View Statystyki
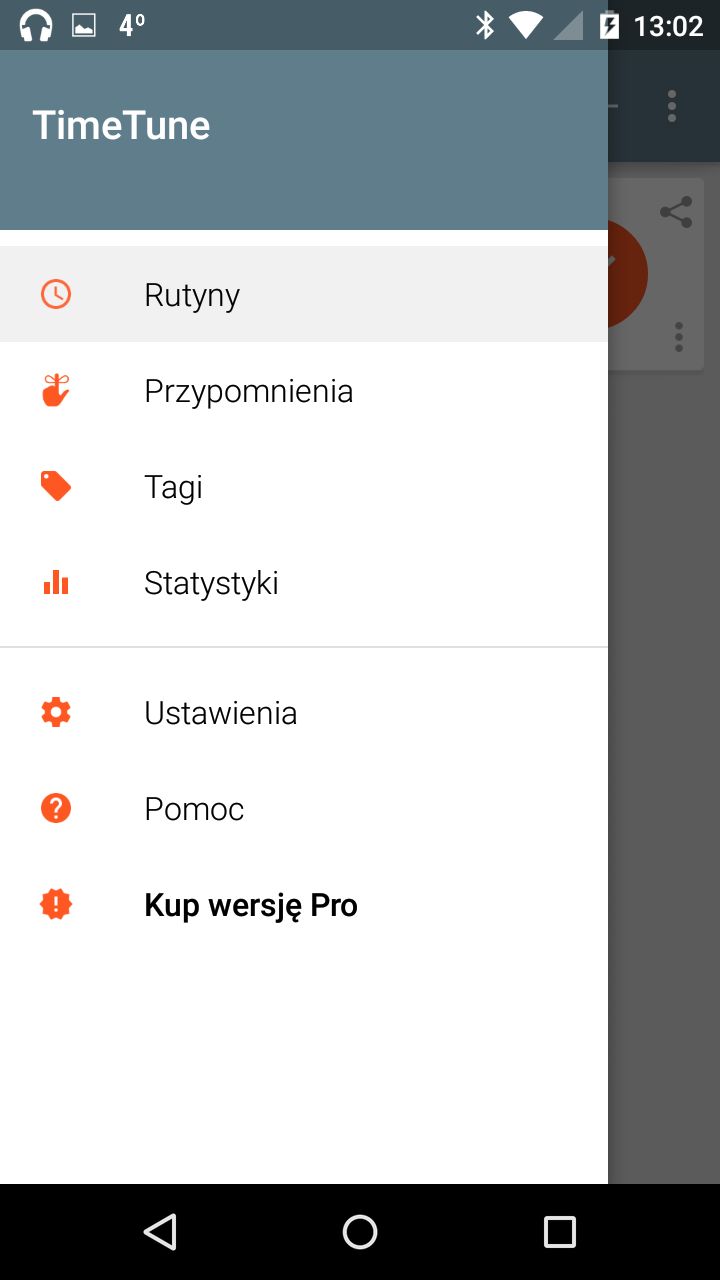Viewport: 720px width, 1280px height. pyautogui.click(x=304, y=582)
